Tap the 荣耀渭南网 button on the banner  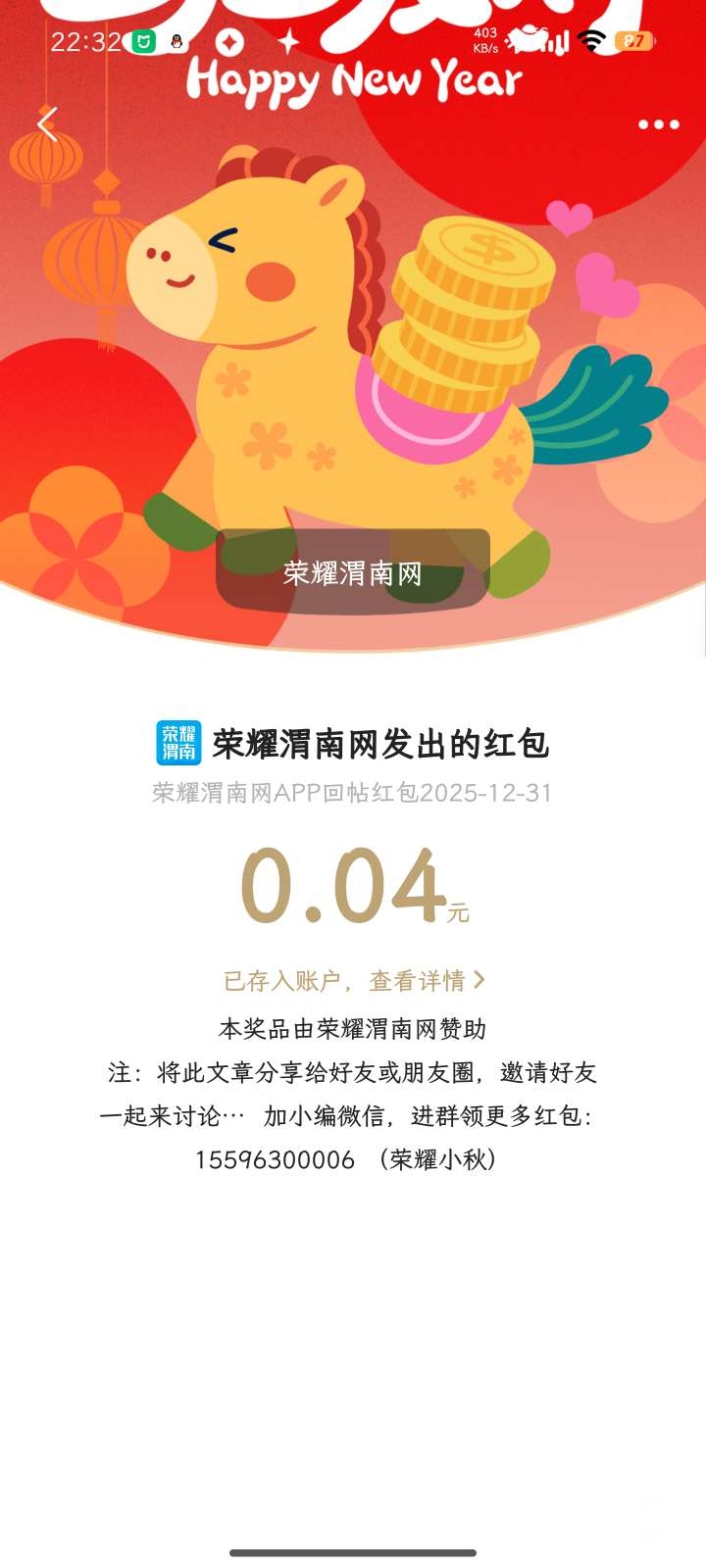(x=353, y=572)
